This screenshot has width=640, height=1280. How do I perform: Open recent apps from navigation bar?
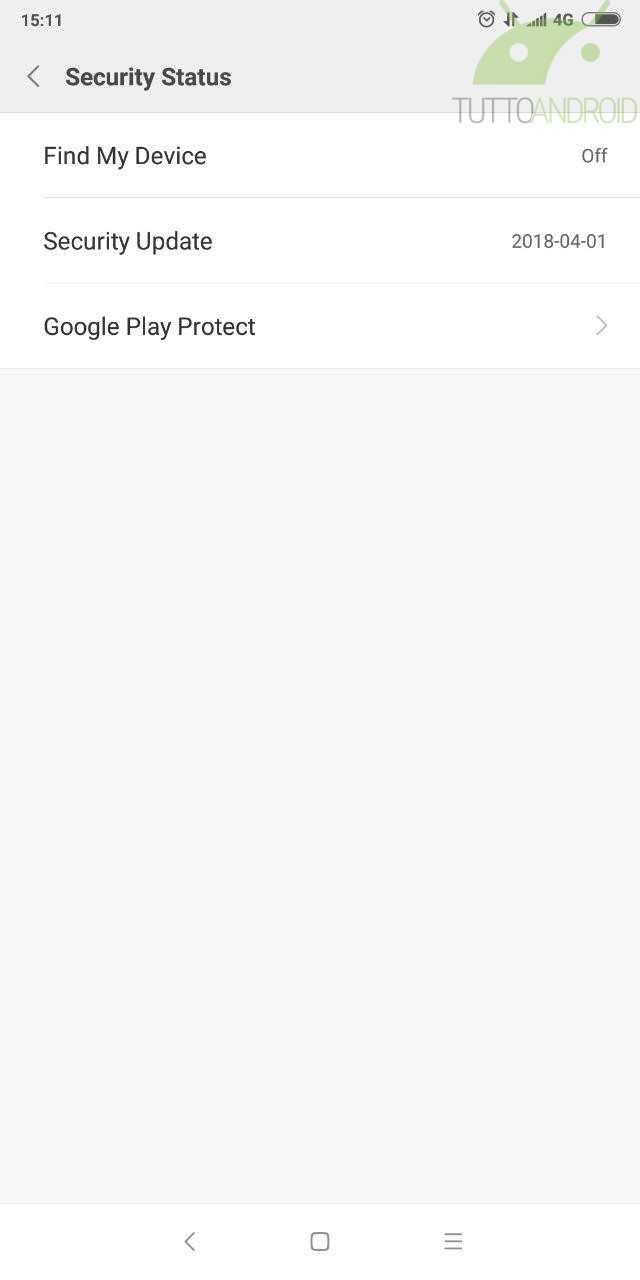click(453, 1241)
